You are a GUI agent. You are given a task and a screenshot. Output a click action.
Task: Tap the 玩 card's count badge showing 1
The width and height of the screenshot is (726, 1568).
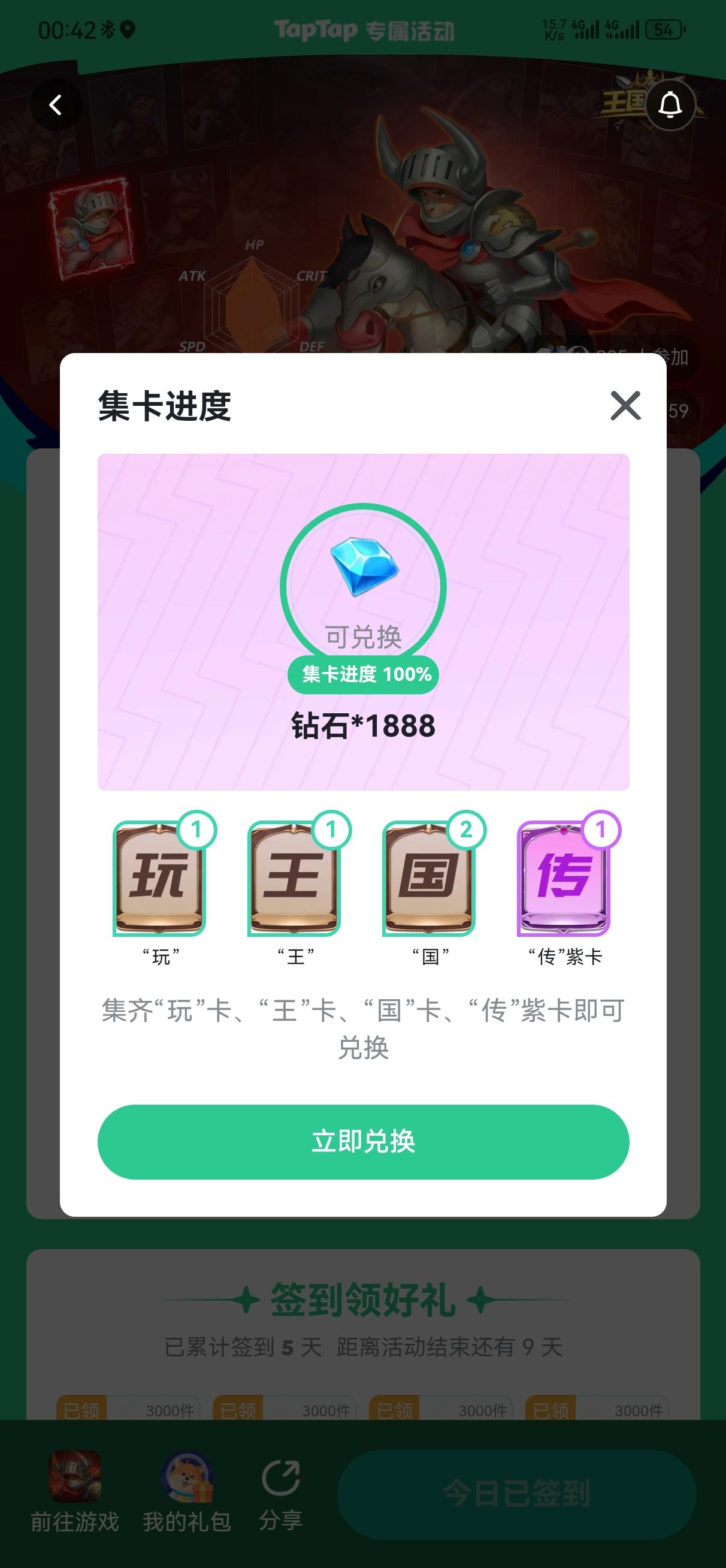click(195, 831)
